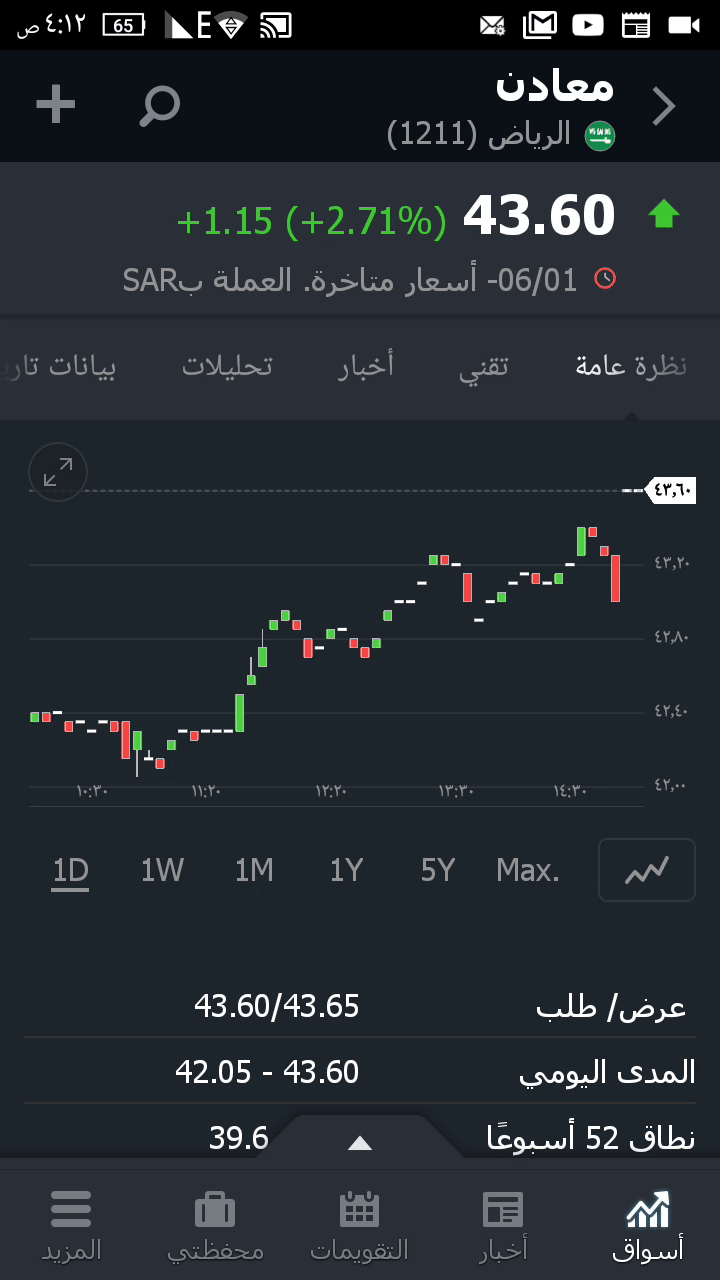Viewport: 720px width, 1280px height.
Task: Select the نظرة عامة tab
Action: coord(631,366)
